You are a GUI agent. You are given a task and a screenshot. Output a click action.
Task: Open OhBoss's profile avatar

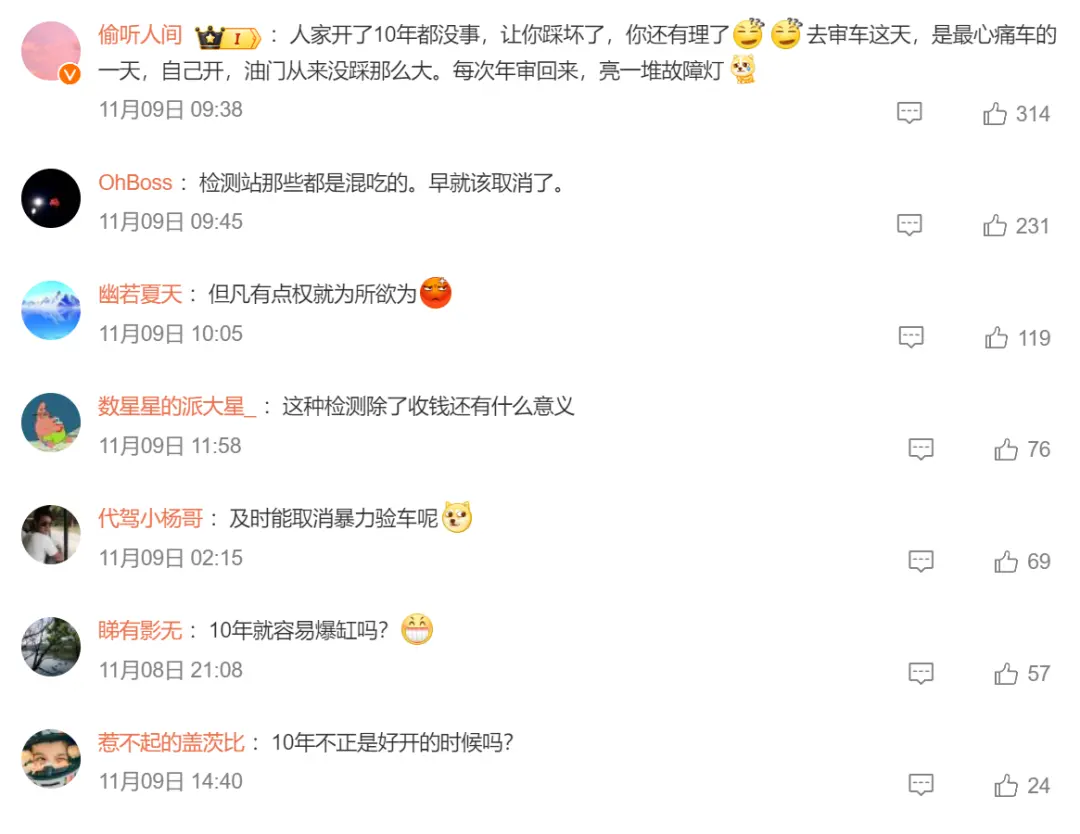[x=50, y=198]
